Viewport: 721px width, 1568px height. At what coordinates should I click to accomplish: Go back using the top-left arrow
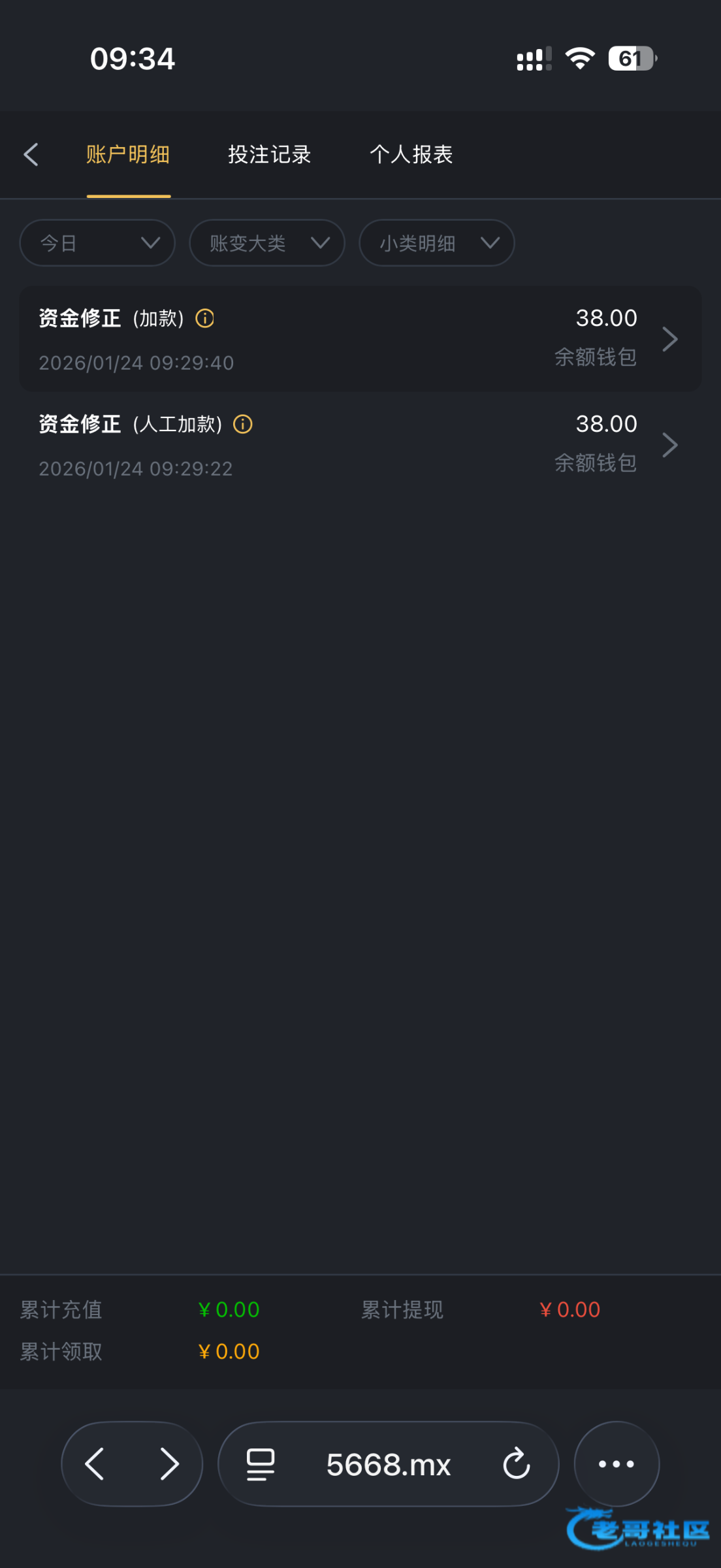31,155
